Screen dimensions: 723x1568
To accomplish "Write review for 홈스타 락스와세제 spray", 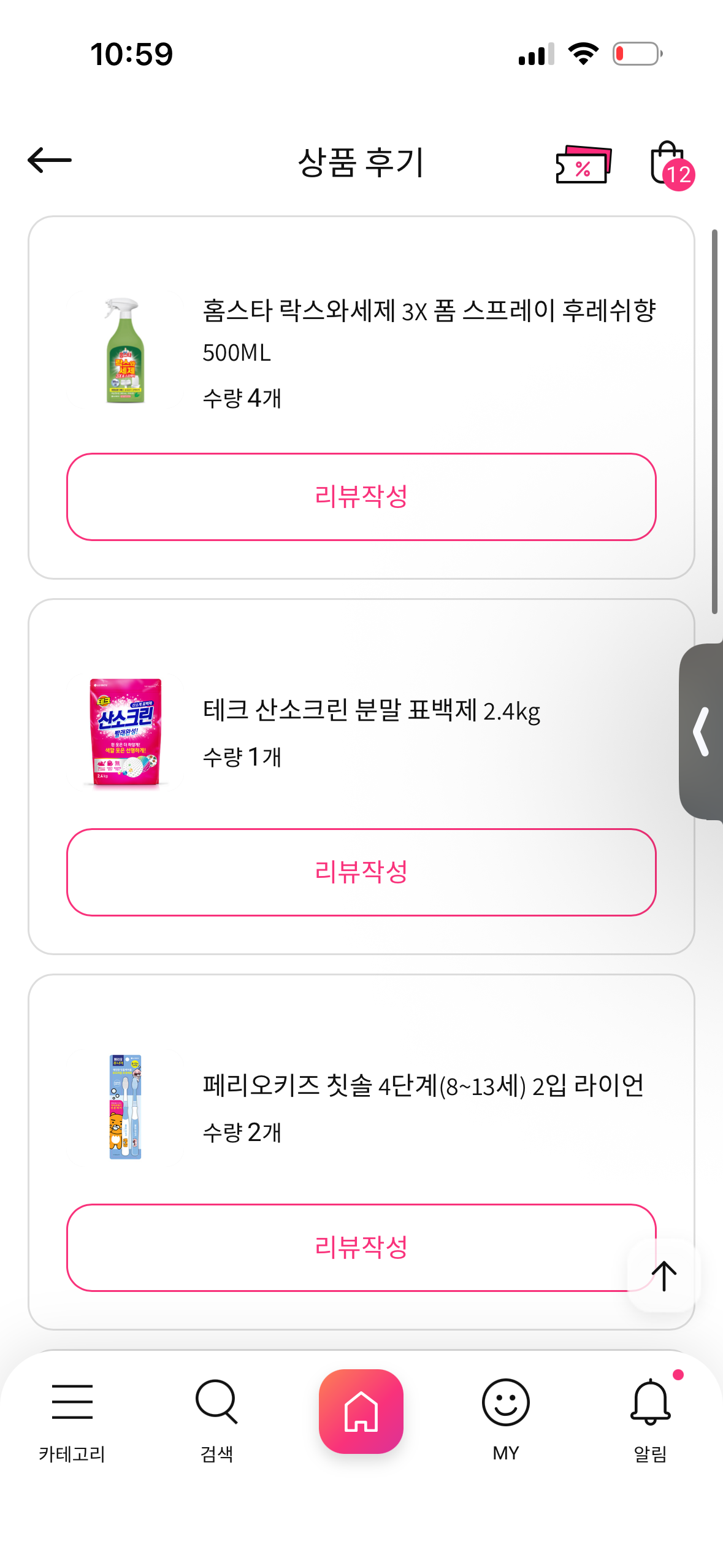I will (361, 496).
